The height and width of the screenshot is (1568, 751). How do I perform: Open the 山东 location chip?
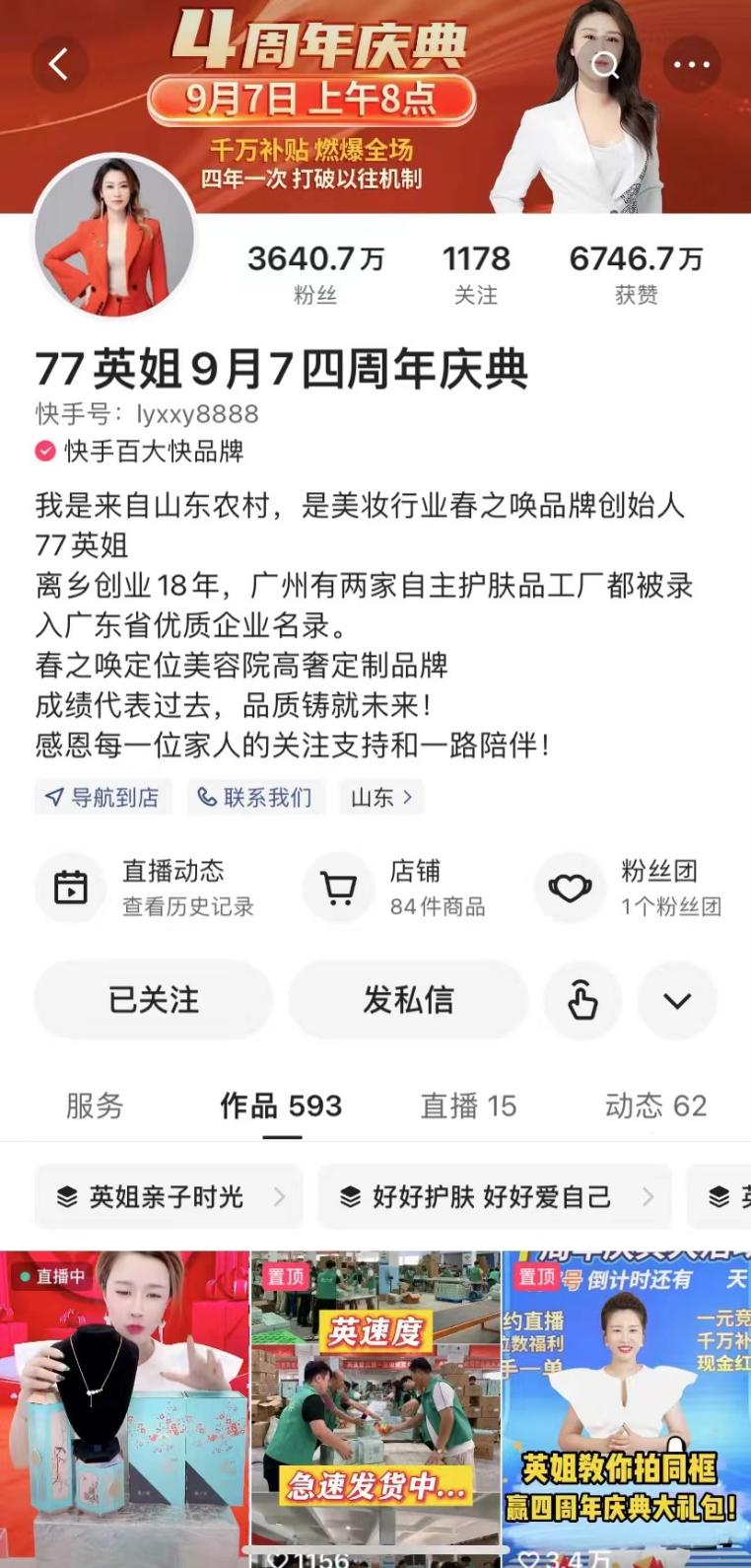(381, 797)
